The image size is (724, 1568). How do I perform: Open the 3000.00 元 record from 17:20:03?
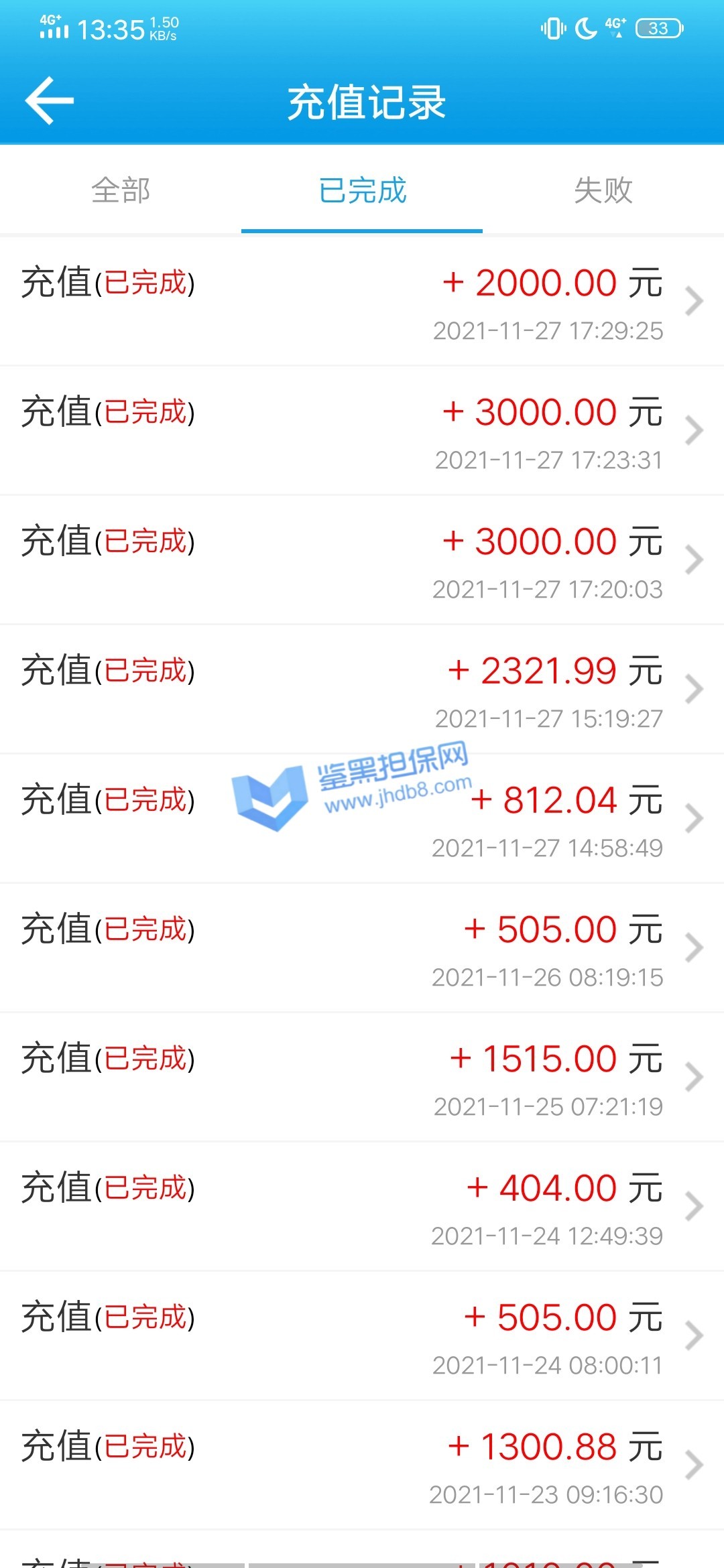[362, 560]
